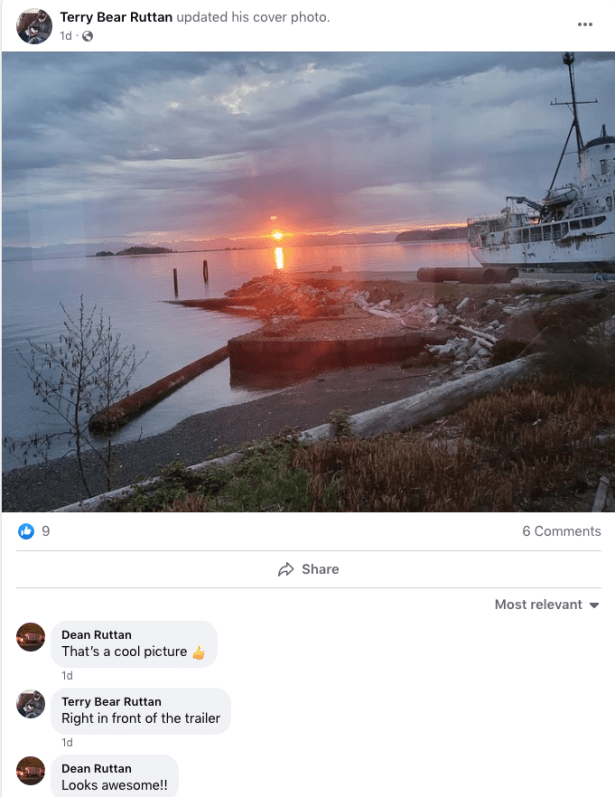Open Terry Bear Ruttan's profile from post header
This screenshot has height=797, width=615.
tap(116, 17)
